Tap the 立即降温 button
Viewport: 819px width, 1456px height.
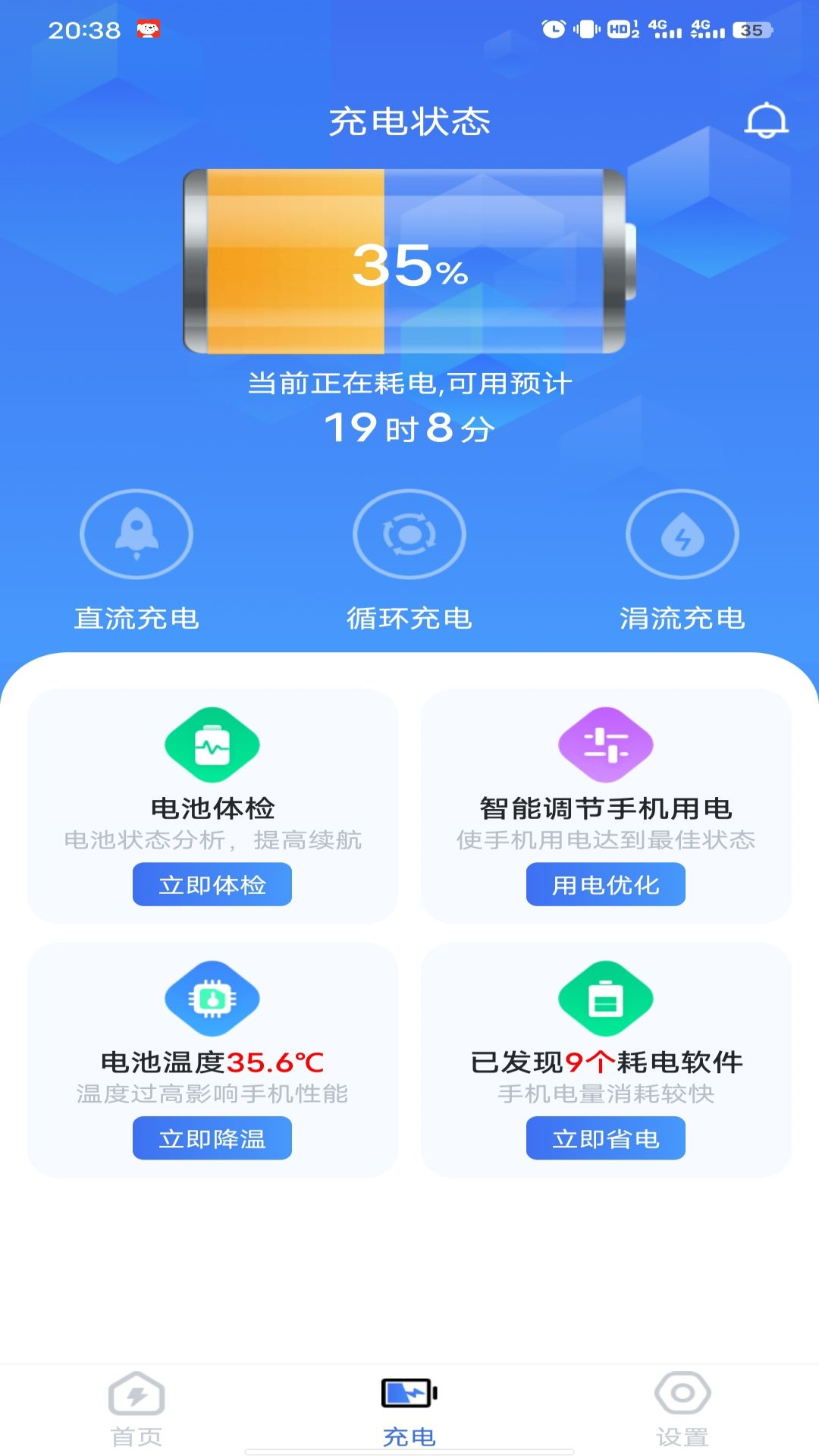[212, 1138]
